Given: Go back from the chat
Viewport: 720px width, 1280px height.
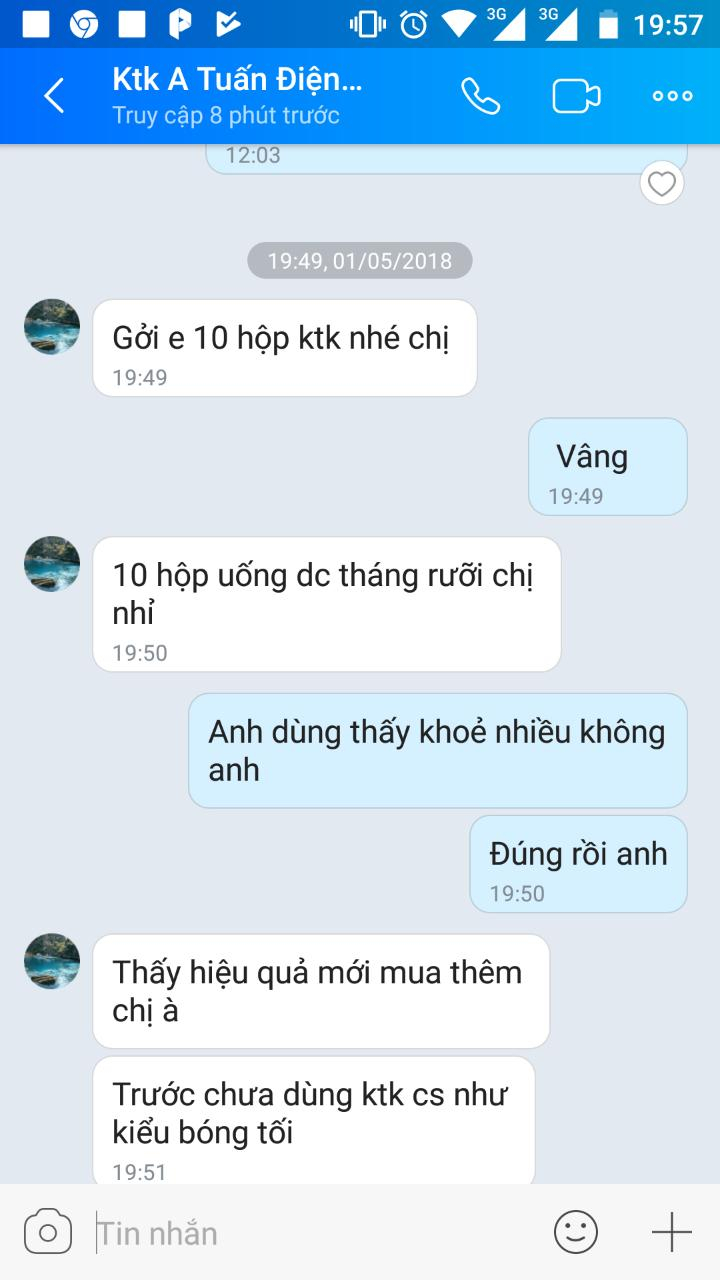Looking at the screenshot, I should 54,96.
